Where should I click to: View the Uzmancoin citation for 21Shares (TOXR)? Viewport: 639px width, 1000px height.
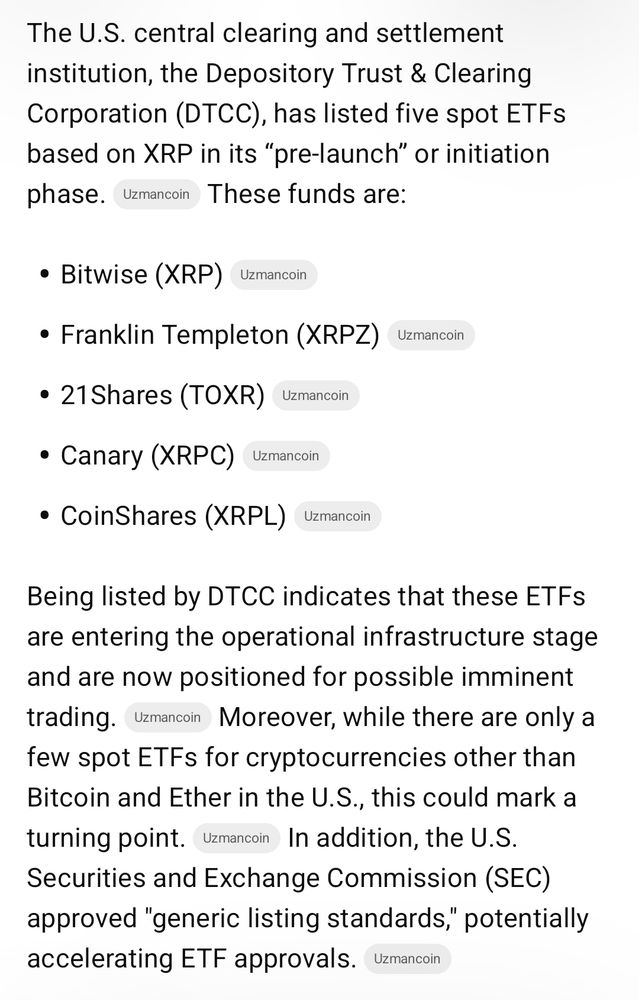click(x=315, y=396)
